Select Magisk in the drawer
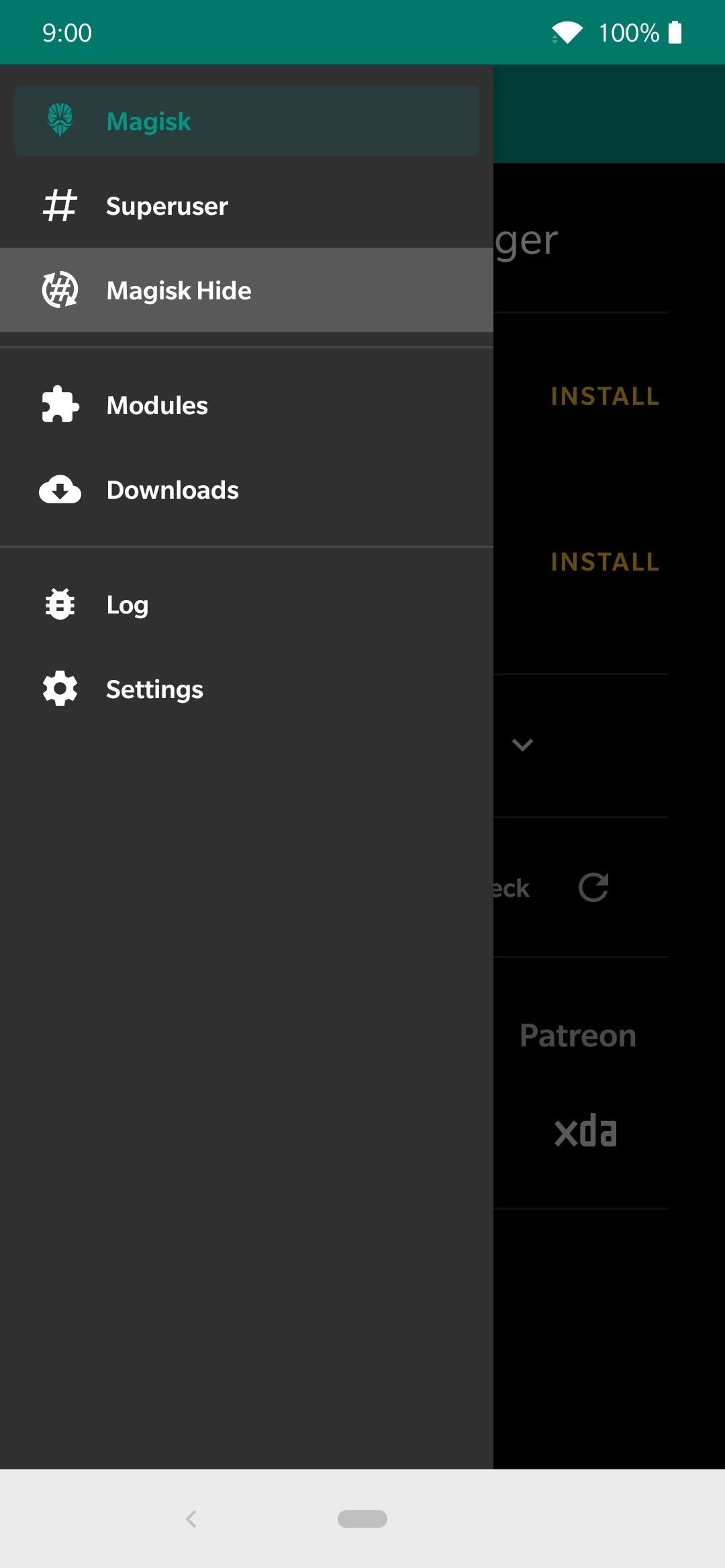This screenshot has height=1568, width=725. coord(246,121)
